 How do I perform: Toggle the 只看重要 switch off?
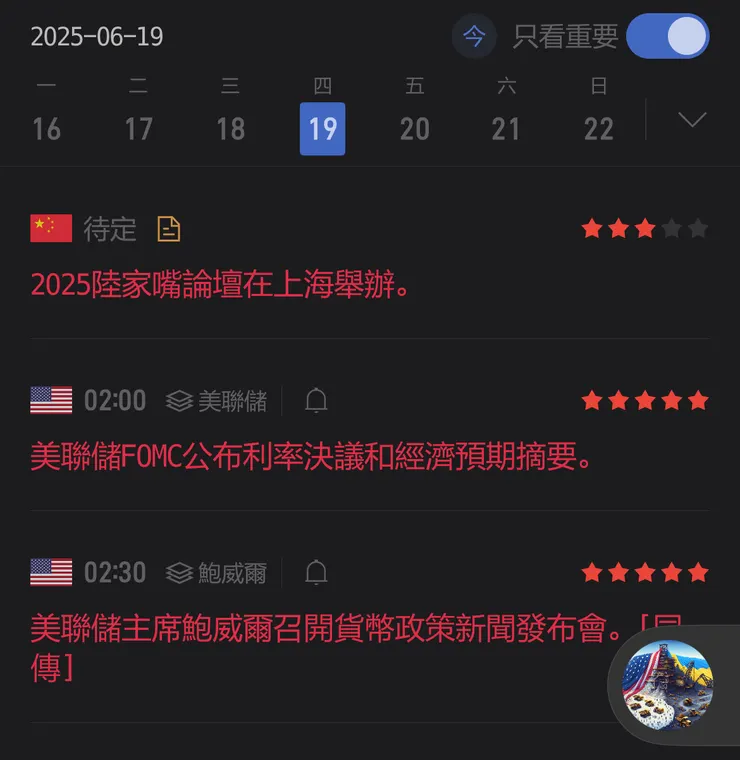coord(666,35)
